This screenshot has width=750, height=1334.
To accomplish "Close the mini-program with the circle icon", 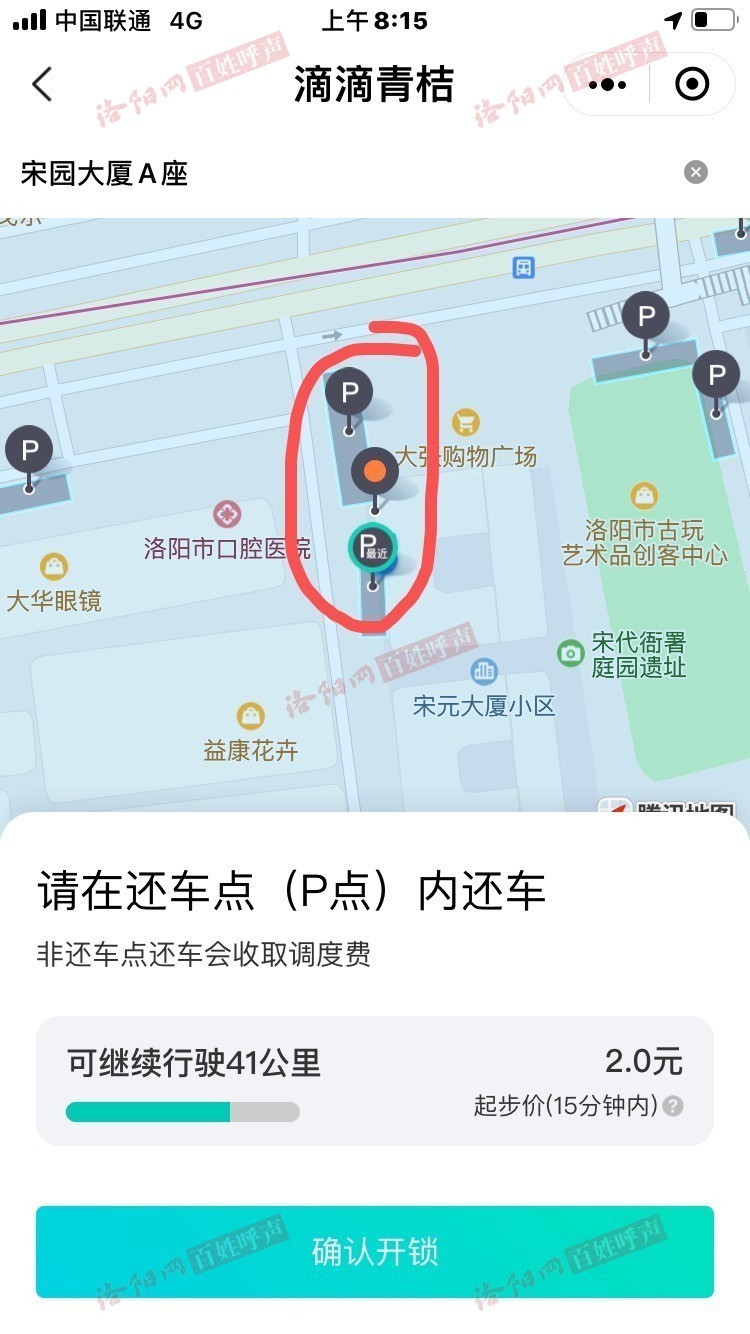I will (x=692, y=85).
